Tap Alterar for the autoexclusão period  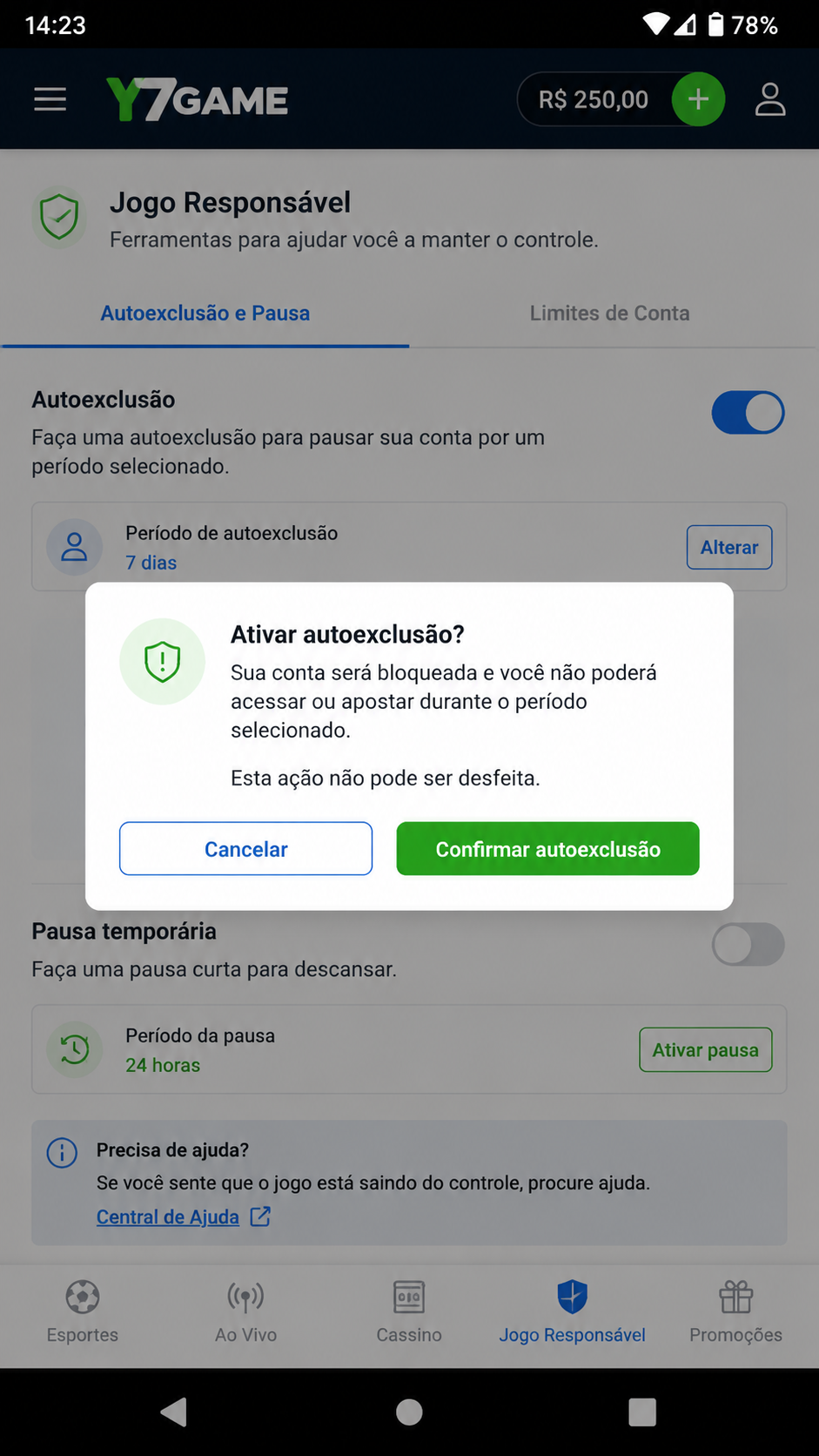(729, 547)
